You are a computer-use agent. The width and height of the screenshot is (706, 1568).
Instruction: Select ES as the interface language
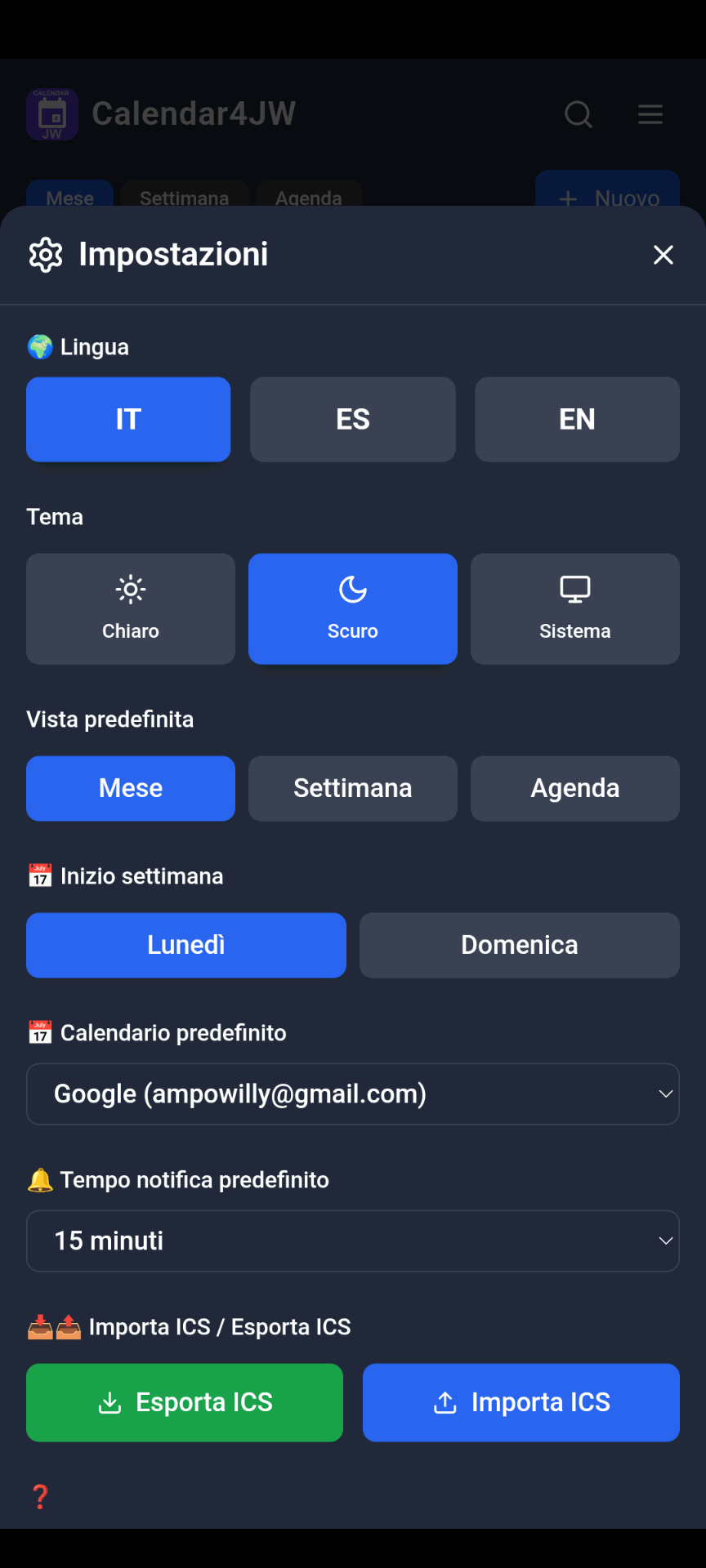352,419
